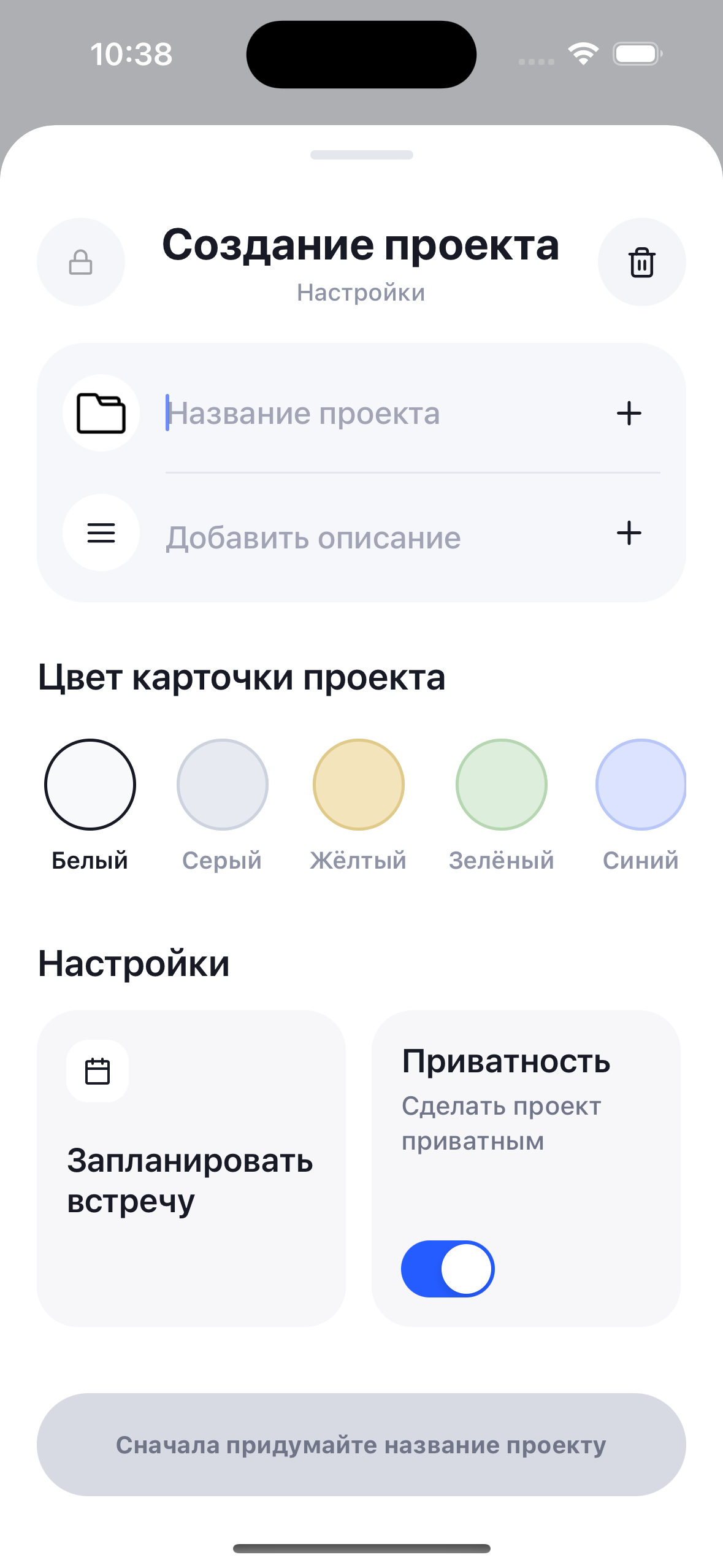Set the card color to «Зелёный»
The width and height of the screenshot is (723, 1568).
click(x=501, y=785)
